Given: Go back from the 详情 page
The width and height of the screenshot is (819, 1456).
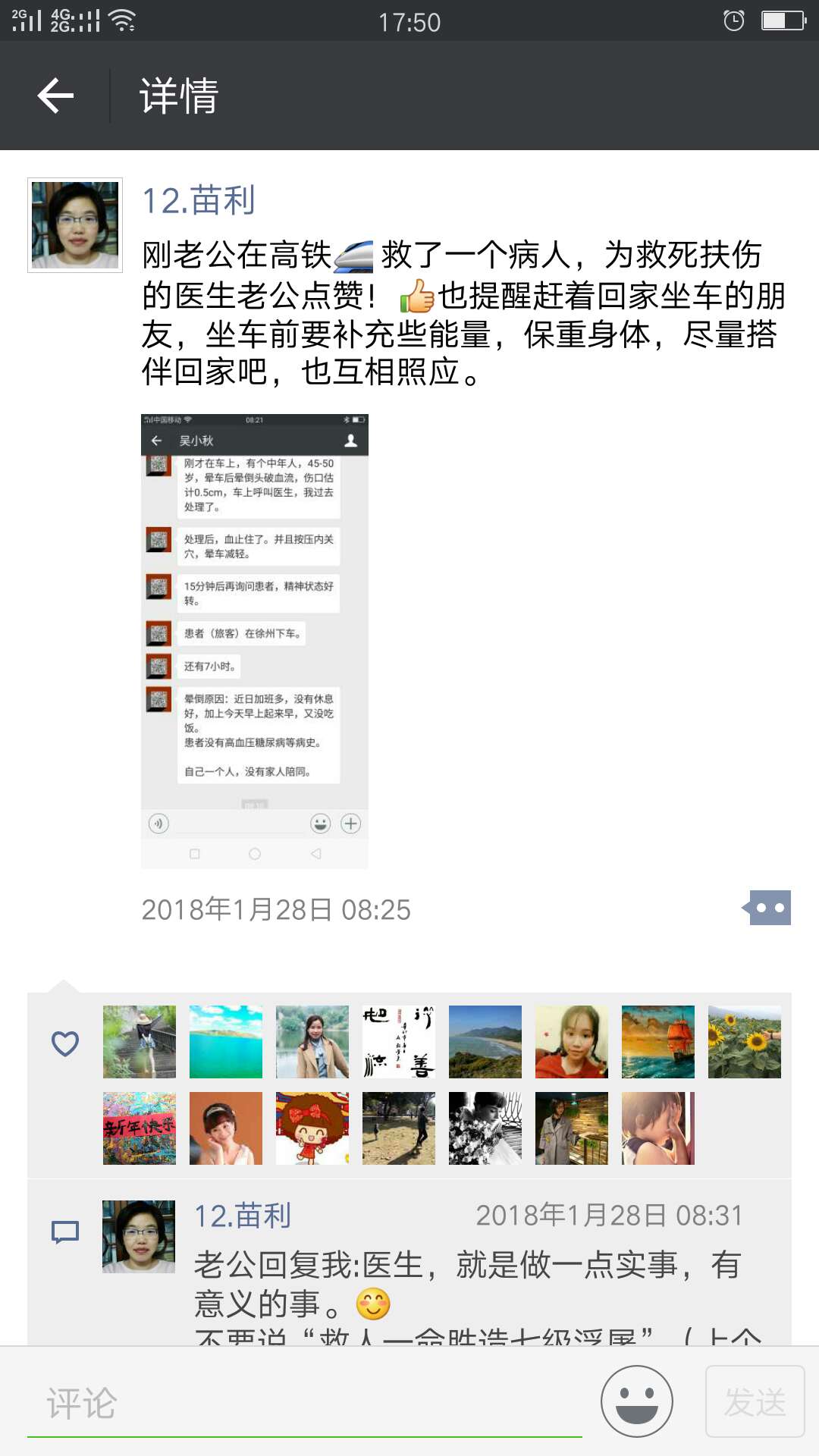Looking at the screenshot, I should tap(55, 96).
